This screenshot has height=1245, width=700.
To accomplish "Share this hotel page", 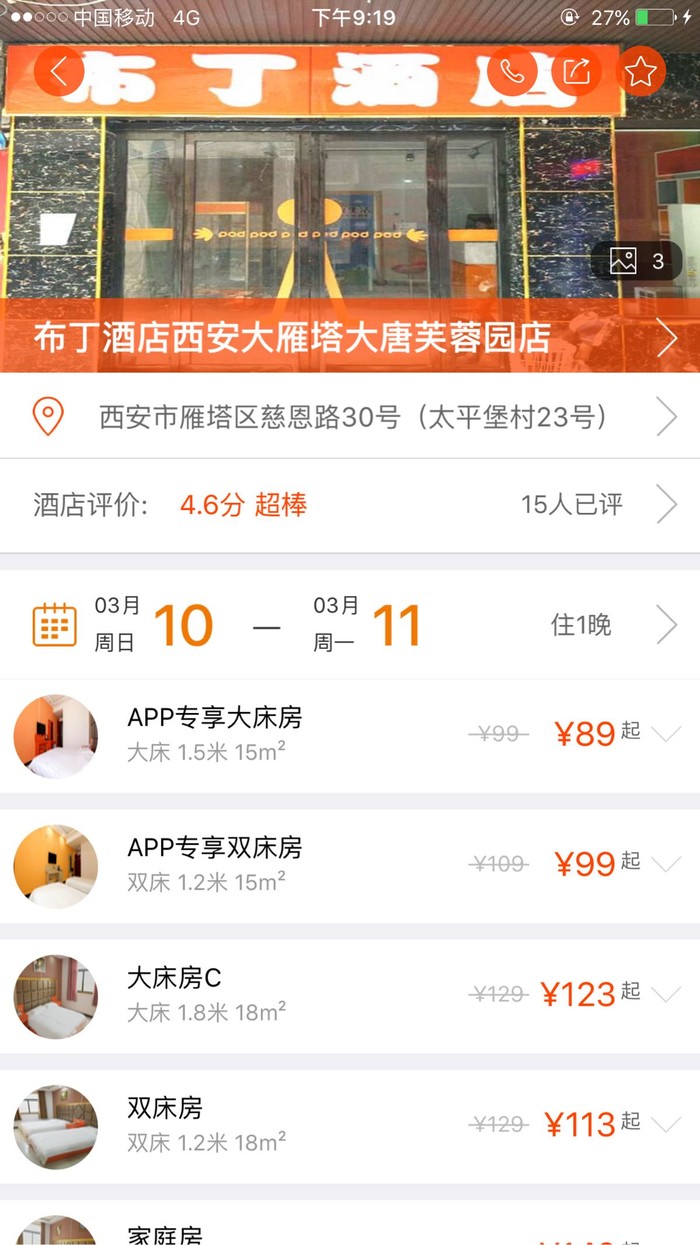I will [x=577, y=72].
